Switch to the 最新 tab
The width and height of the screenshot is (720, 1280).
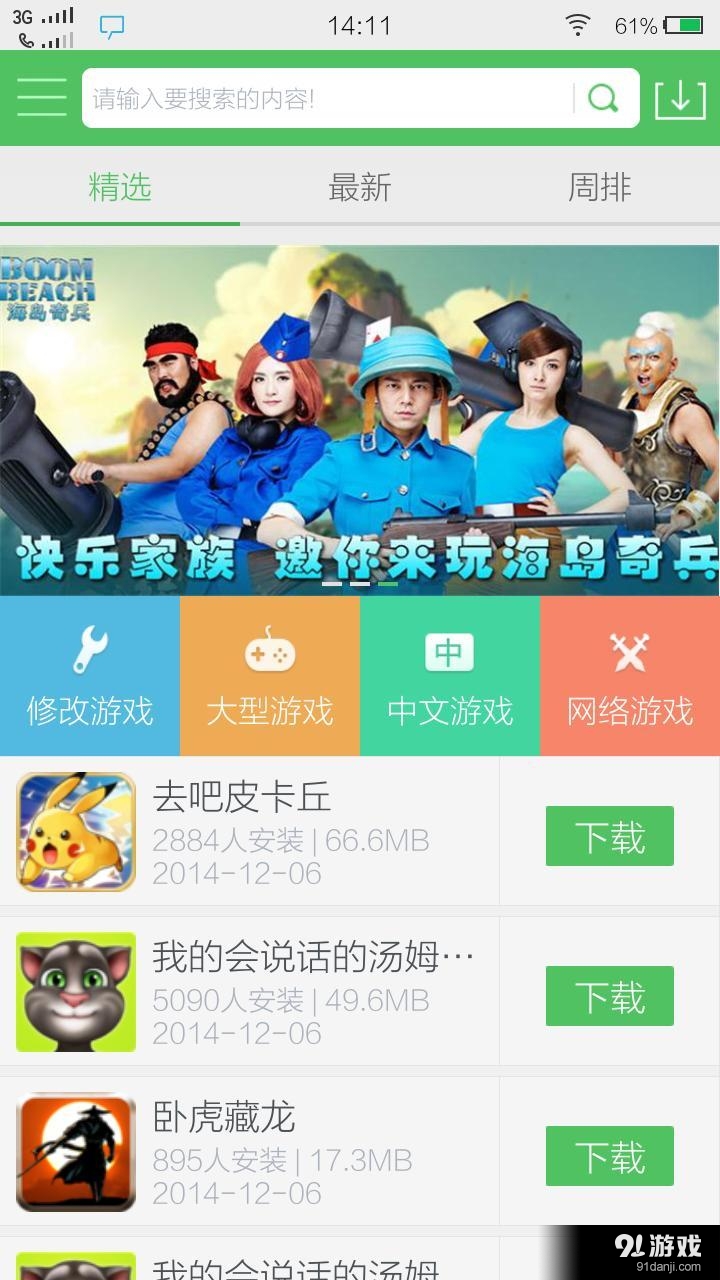point(360,188)
